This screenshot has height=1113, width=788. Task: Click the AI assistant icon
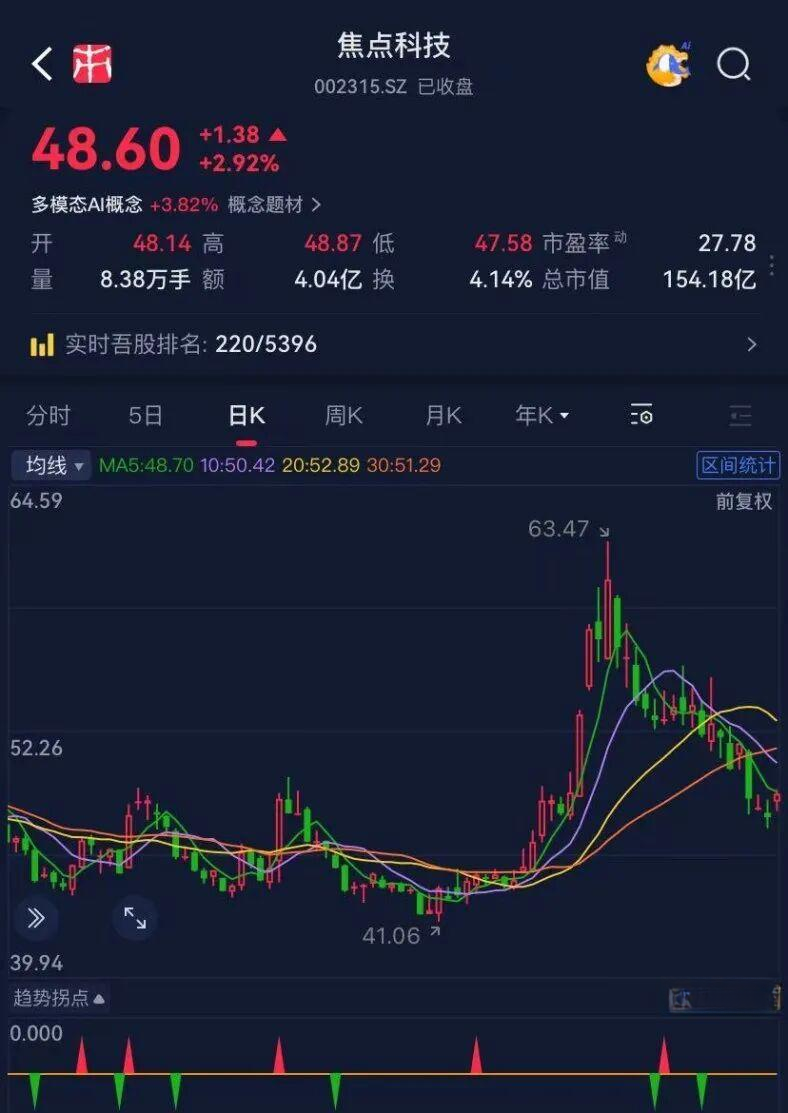(x=668, y=63)
